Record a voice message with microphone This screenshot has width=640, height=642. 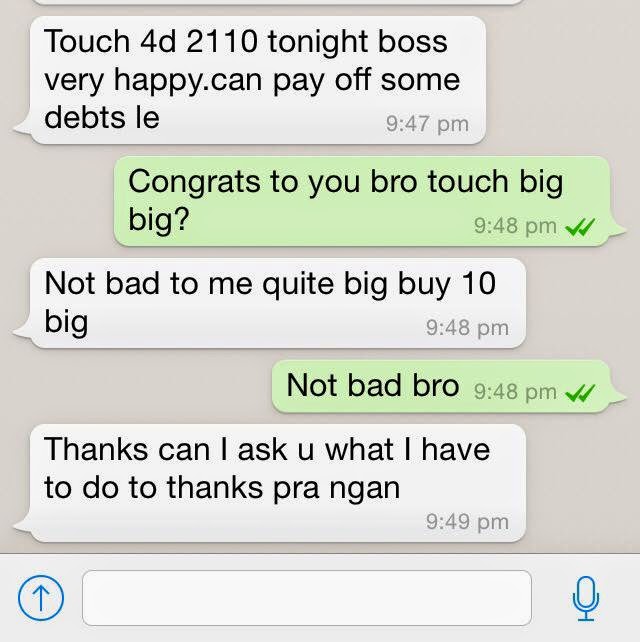click(585, 599)
